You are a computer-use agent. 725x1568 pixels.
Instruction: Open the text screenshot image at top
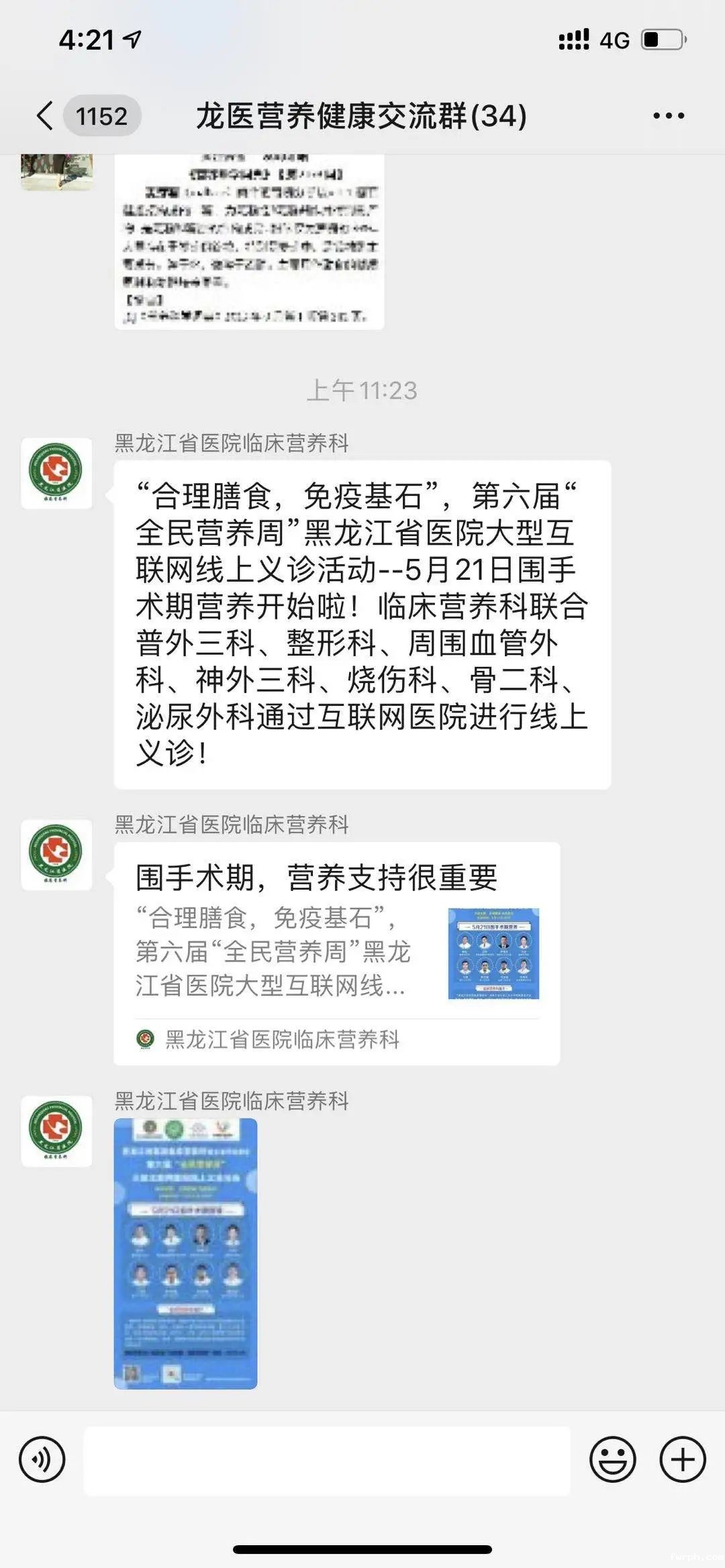point(249,242)
